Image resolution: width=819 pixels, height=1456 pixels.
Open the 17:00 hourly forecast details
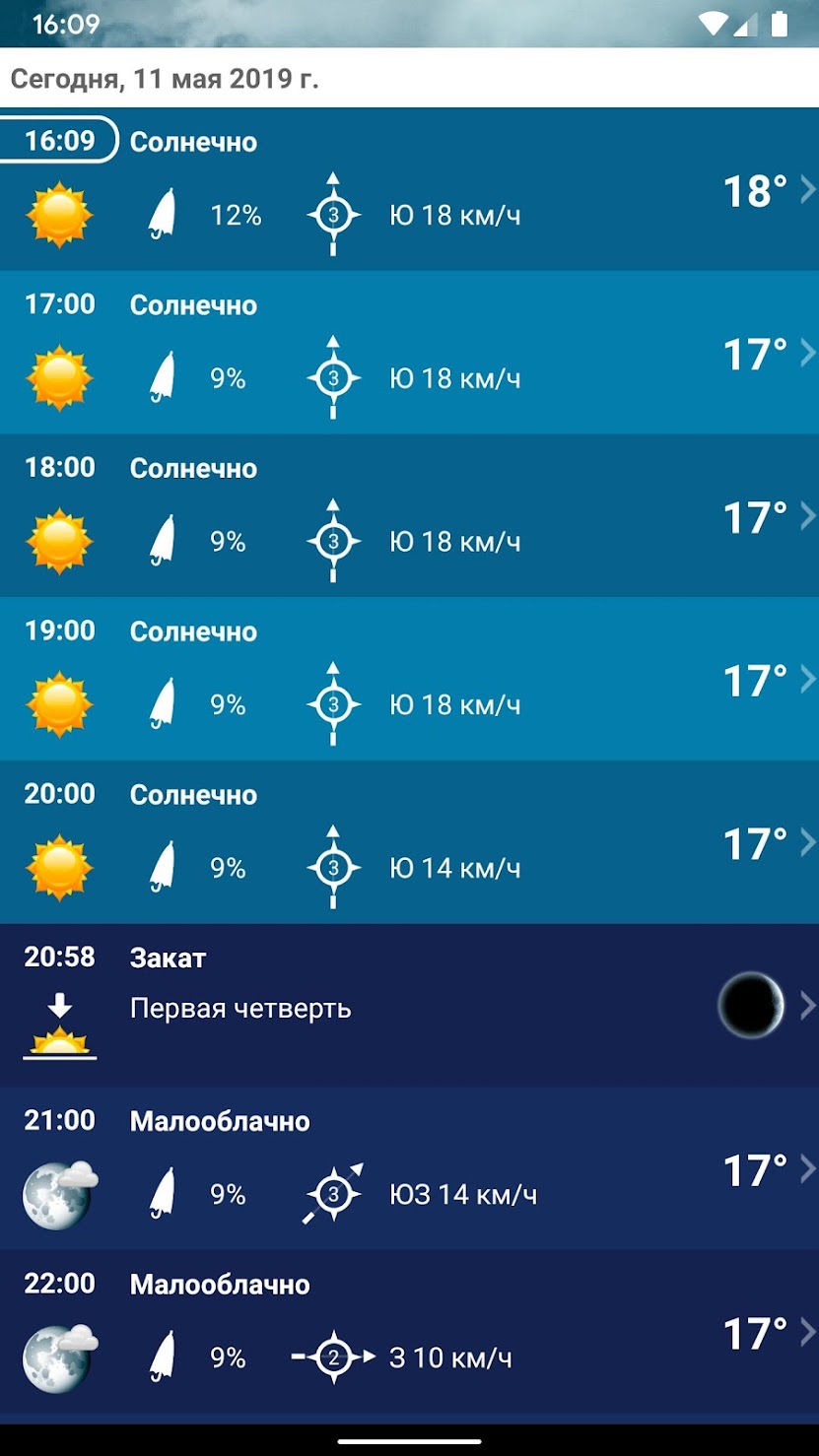(409, 353)
